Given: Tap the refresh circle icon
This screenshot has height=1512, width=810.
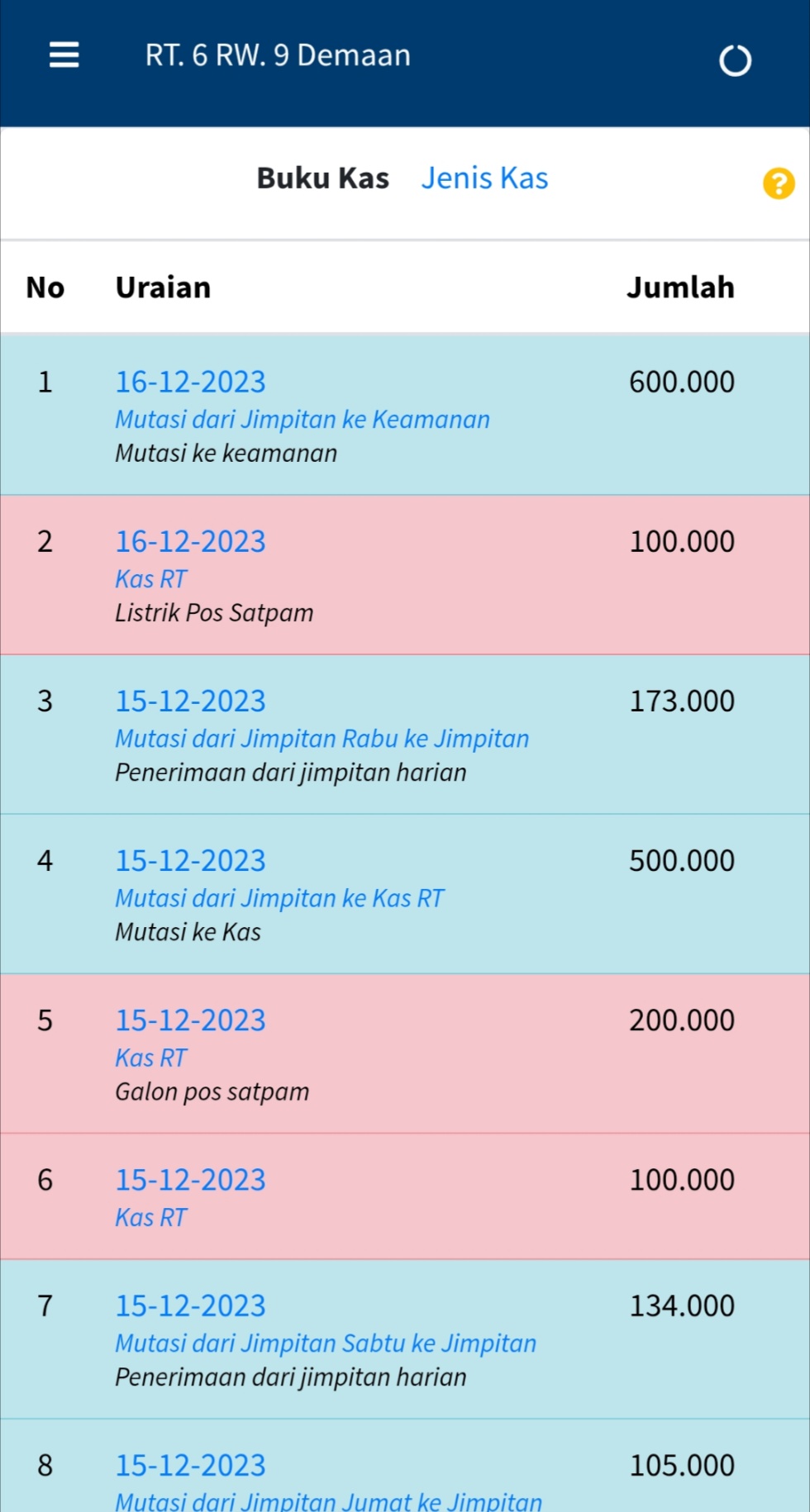Looking at the screenshot, I should click(735, 60).
